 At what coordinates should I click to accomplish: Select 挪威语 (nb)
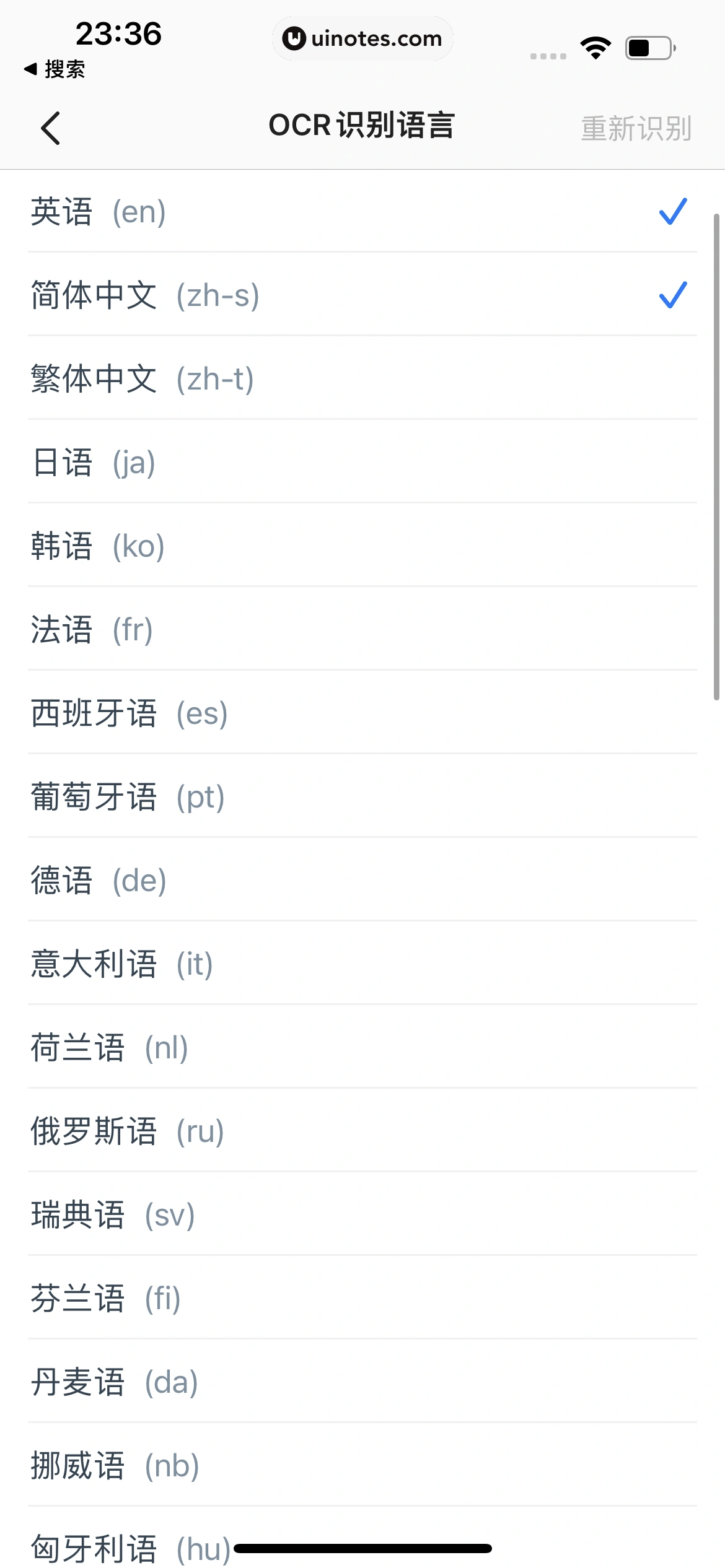[x=362, y=1465]
